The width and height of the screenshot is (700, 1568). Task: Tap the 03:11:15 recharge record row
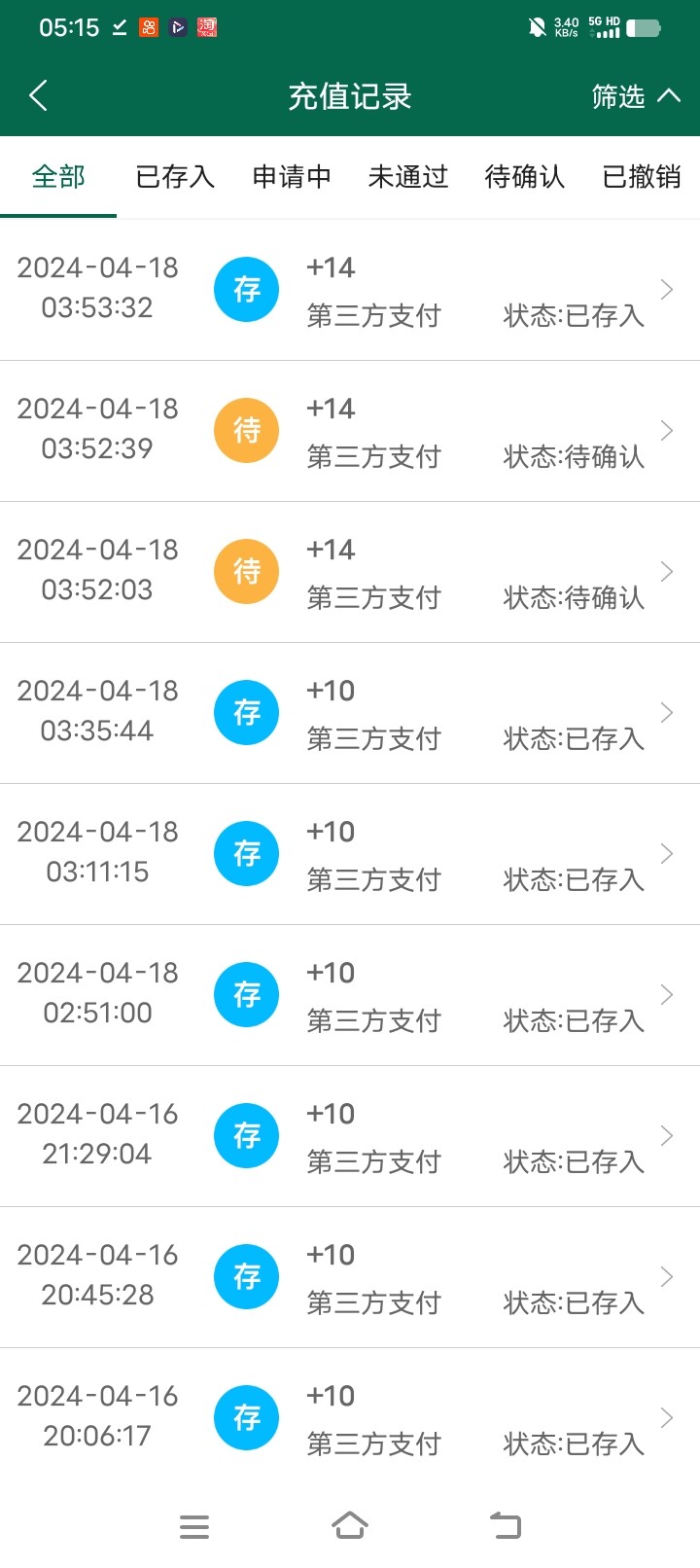[x=350, y=853]
